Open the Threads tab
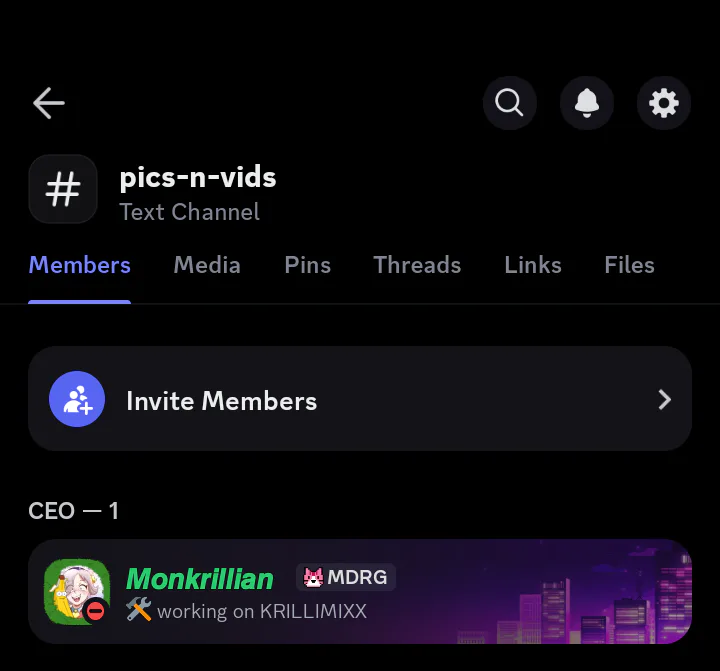Screen dimensions: 720x671 pos(417,265)
